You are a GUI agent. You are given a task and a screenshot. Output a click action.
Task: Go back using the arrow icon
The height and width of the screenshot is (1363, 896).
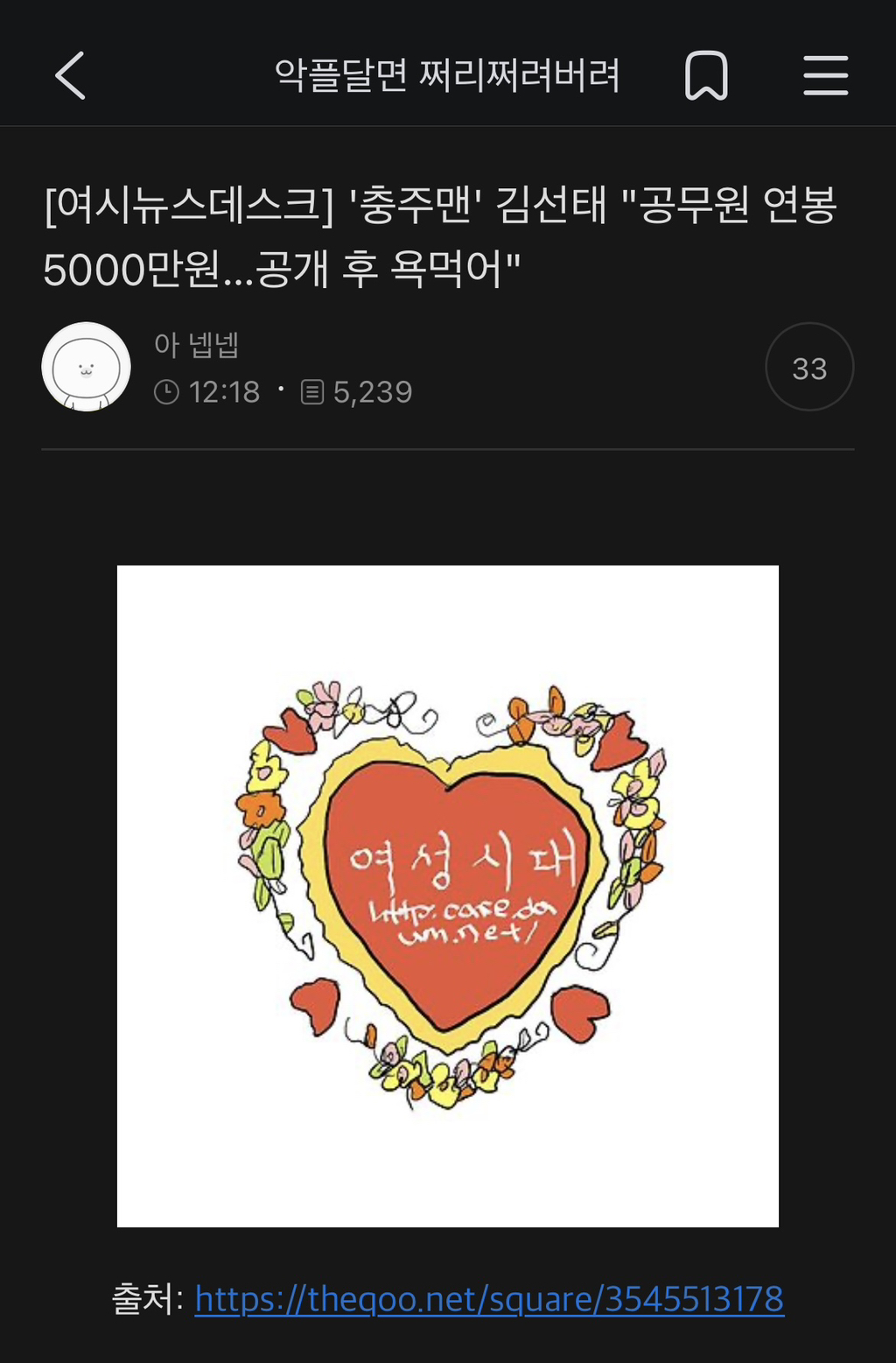tap(70, 75)
